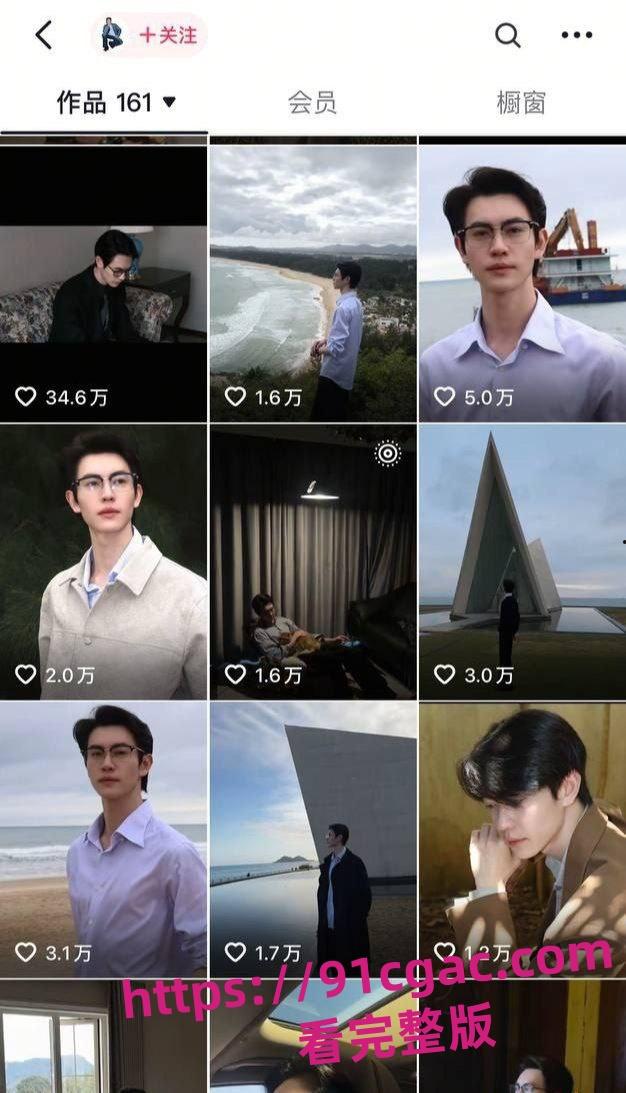Open the post with 3.1万 likes

tap(103, 838)
